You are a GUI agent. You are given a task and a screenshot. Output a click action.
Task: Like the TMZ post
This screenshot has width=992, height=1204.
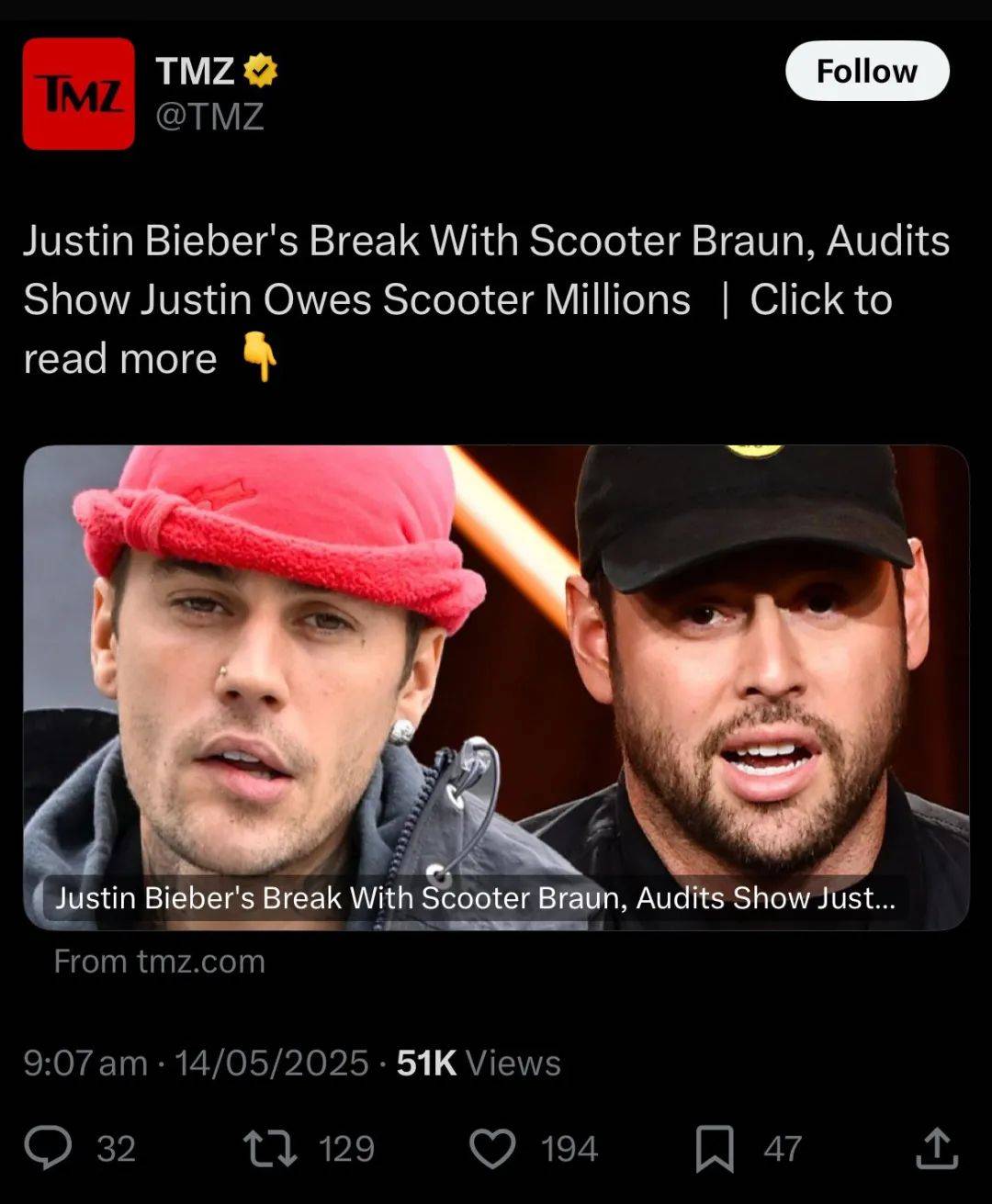(492, 1148)
